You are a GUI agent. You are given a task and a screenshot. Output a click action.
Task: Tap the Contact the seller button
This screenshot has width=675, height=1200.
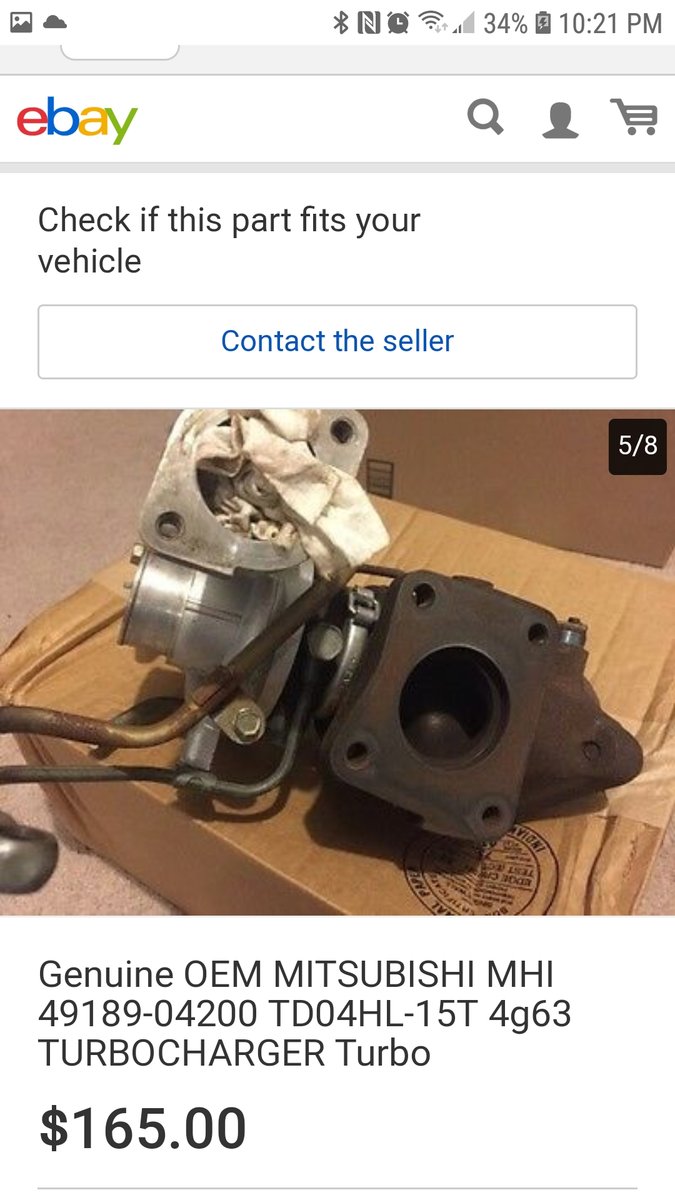[337, 341]
